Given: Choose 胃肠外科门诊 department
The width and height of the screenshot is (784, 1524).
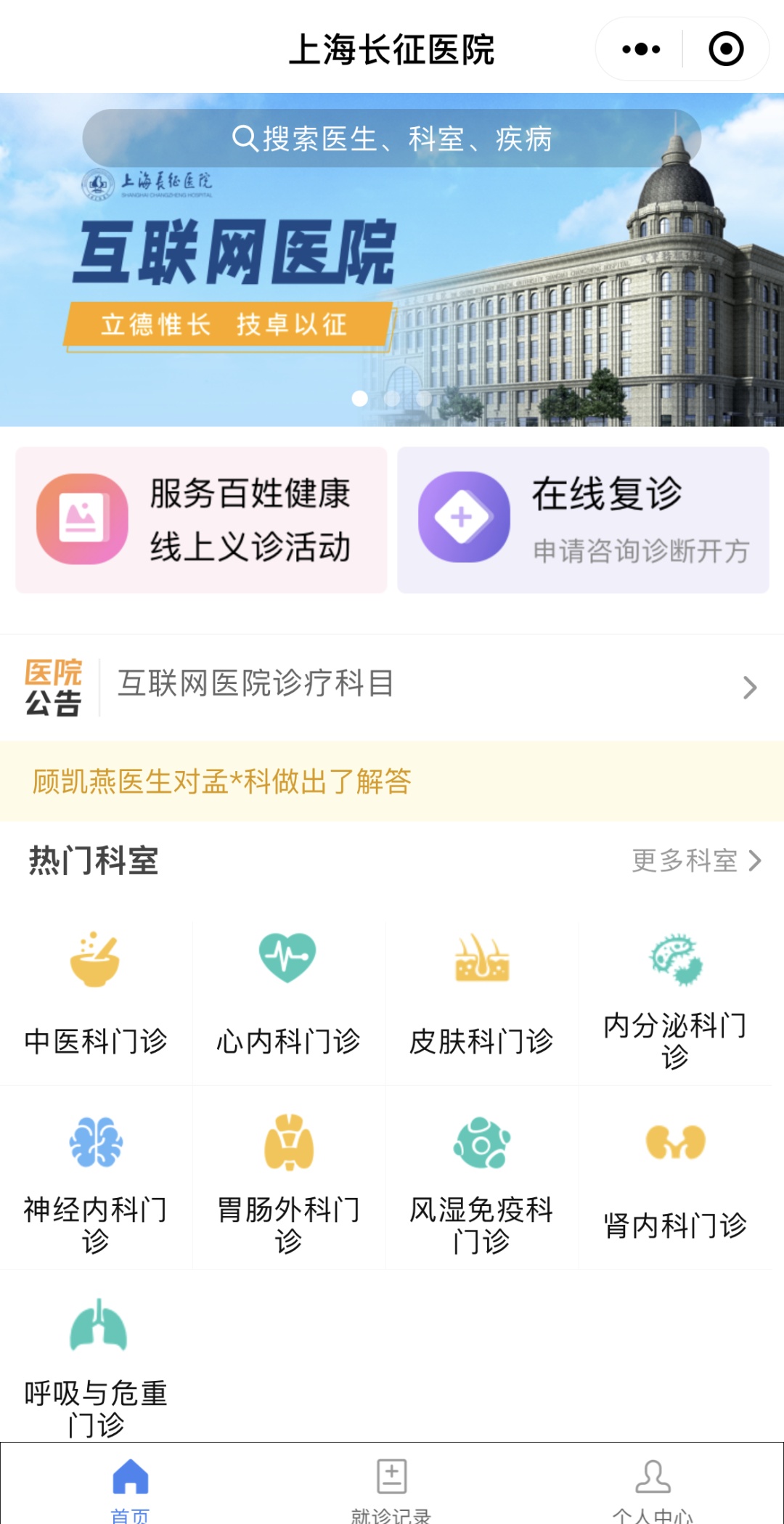Looking at the screenshot, I should 288,1180.
